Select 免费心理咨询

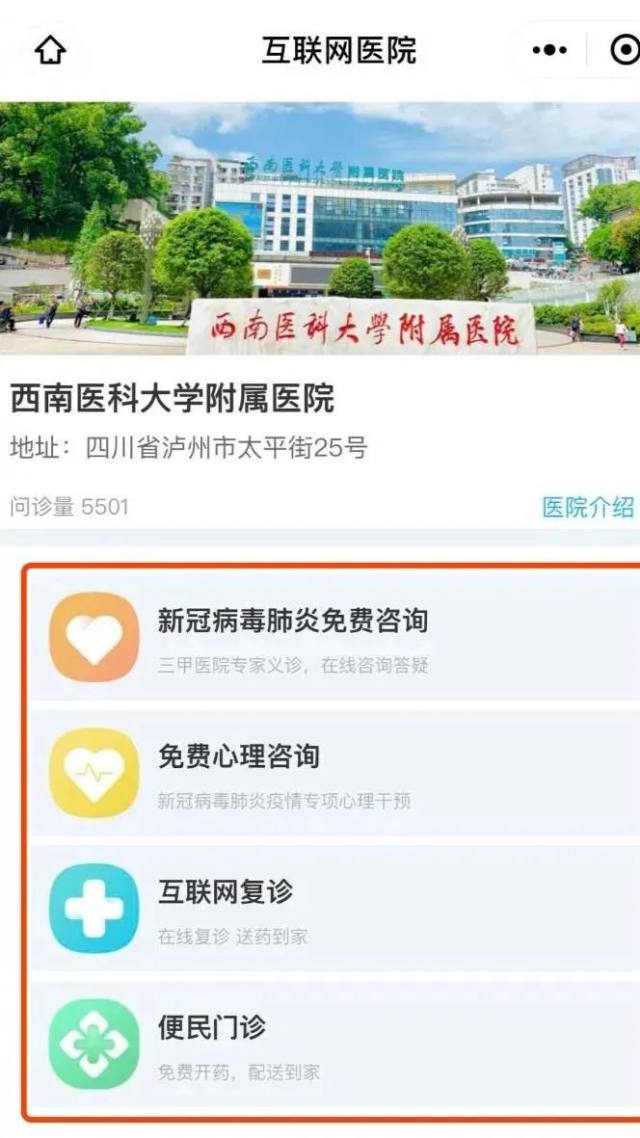(240, 772)
